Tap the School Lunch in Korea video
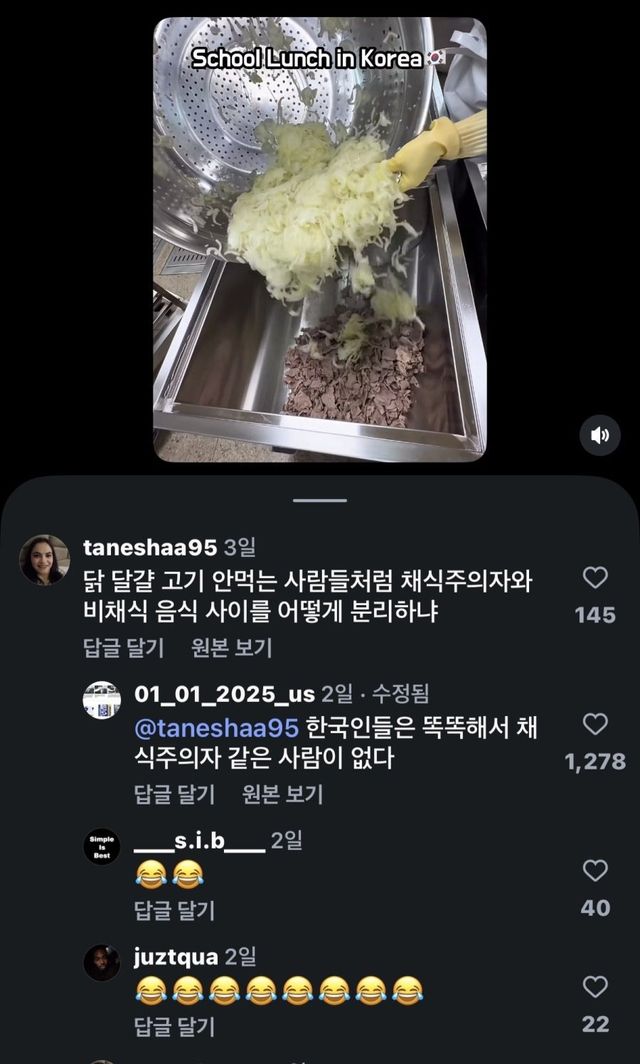The height and width of the screenshot is (1064, 640). pos(319,240)
